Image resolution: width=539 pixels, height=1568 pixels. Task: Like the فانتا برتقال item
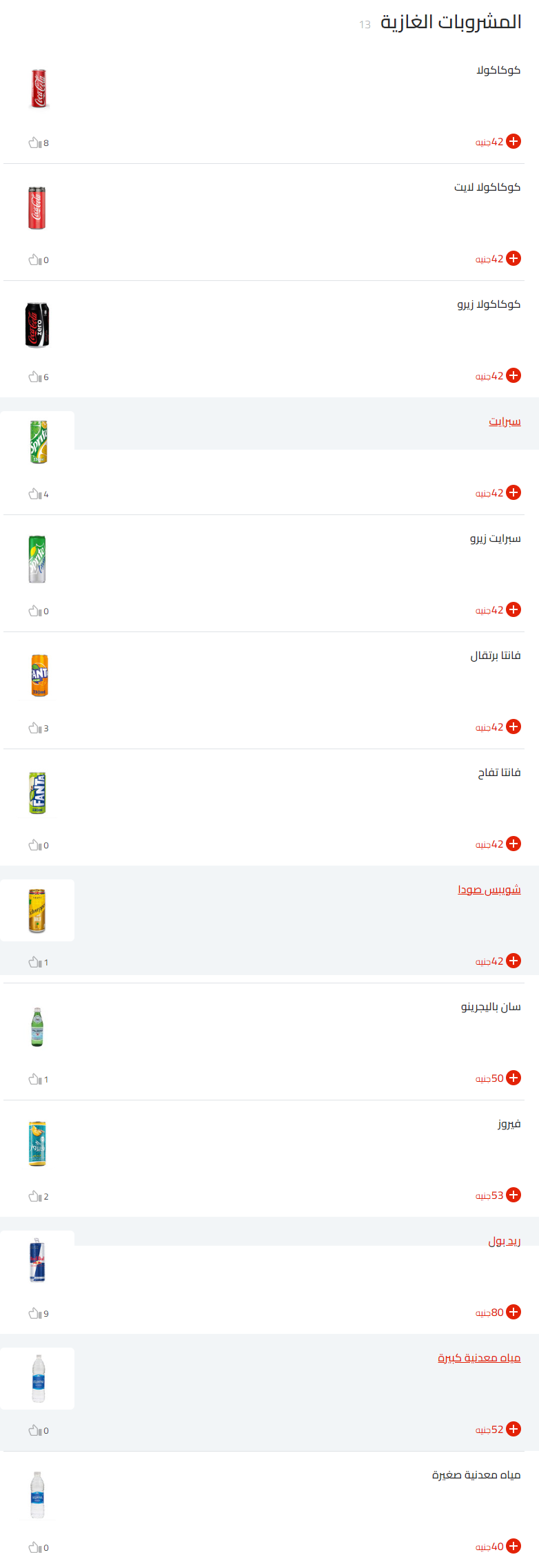pos(34,728)
